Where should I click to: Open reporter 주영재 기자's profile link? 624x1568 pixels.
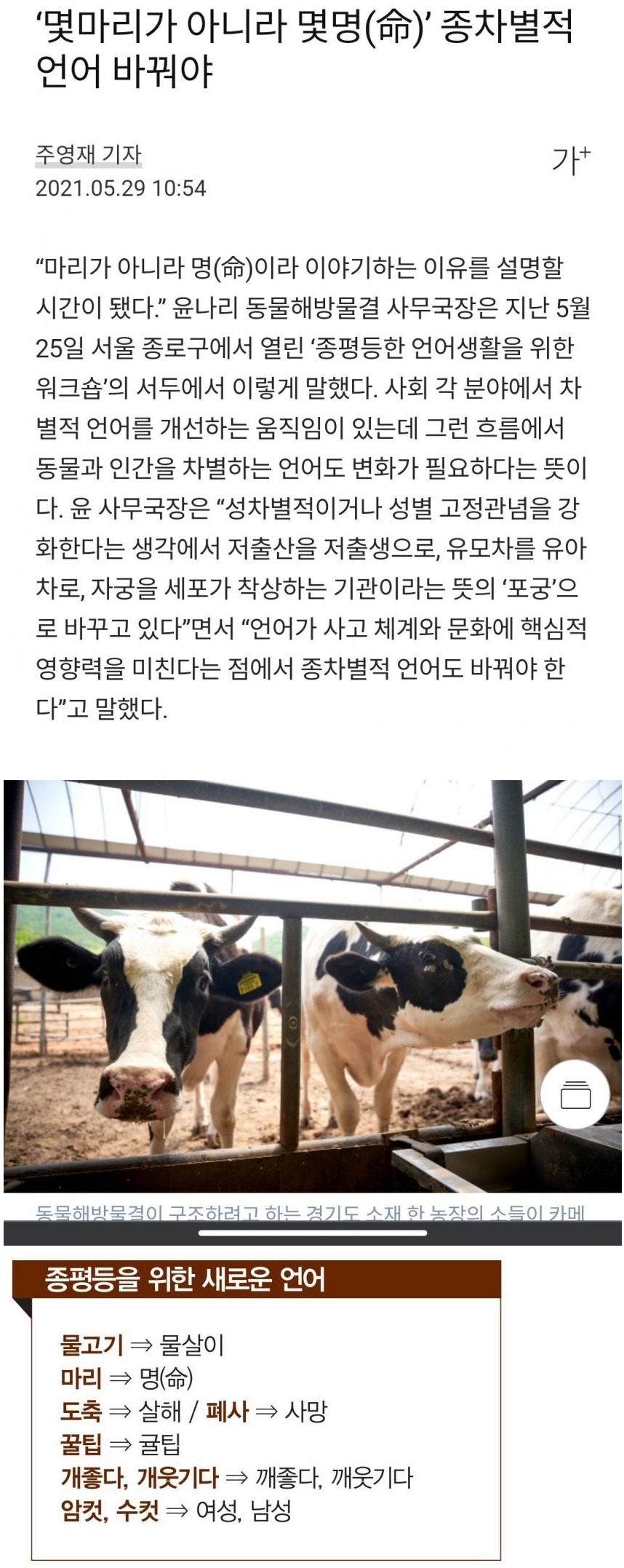click(x=88, y=155)
